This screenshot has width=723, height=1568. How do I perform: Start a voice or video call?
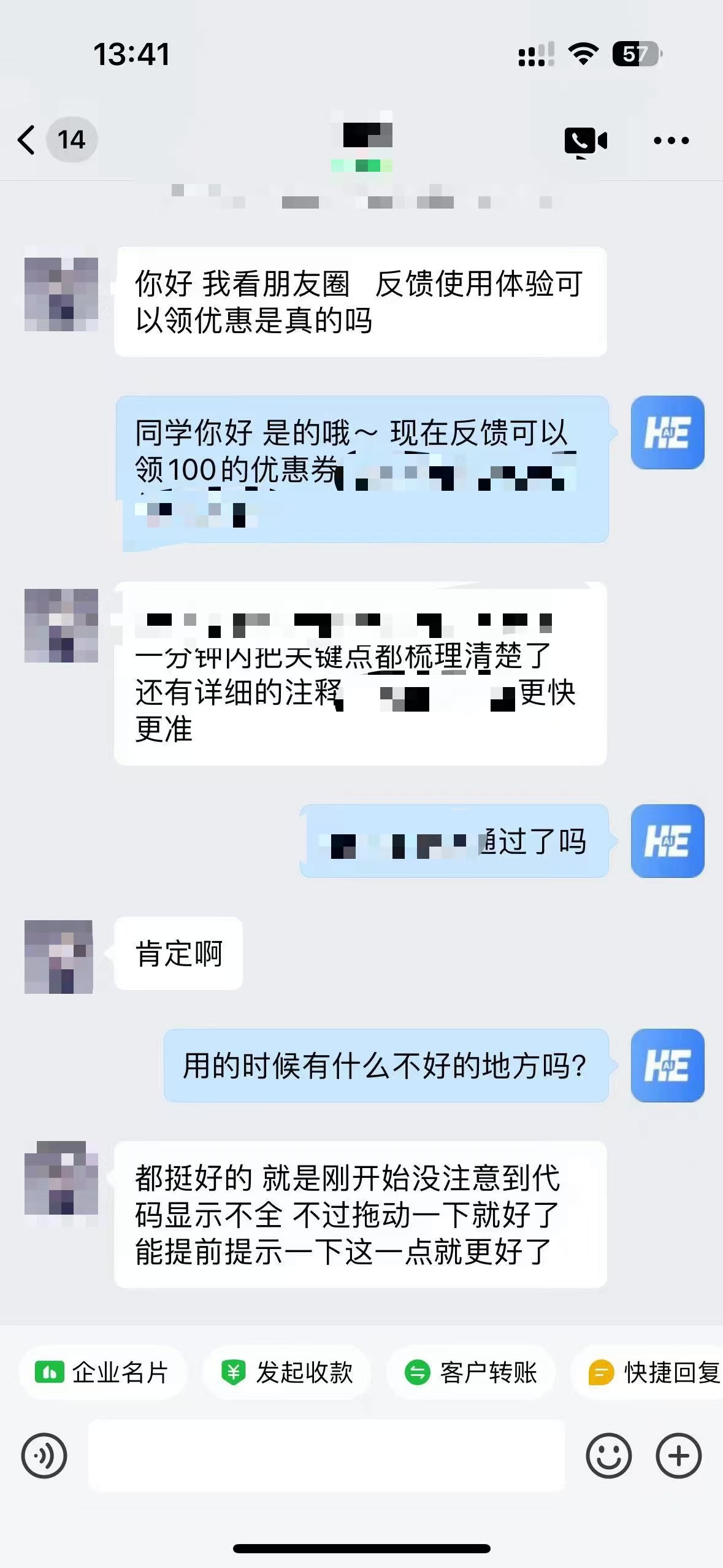tap(585, 141)
